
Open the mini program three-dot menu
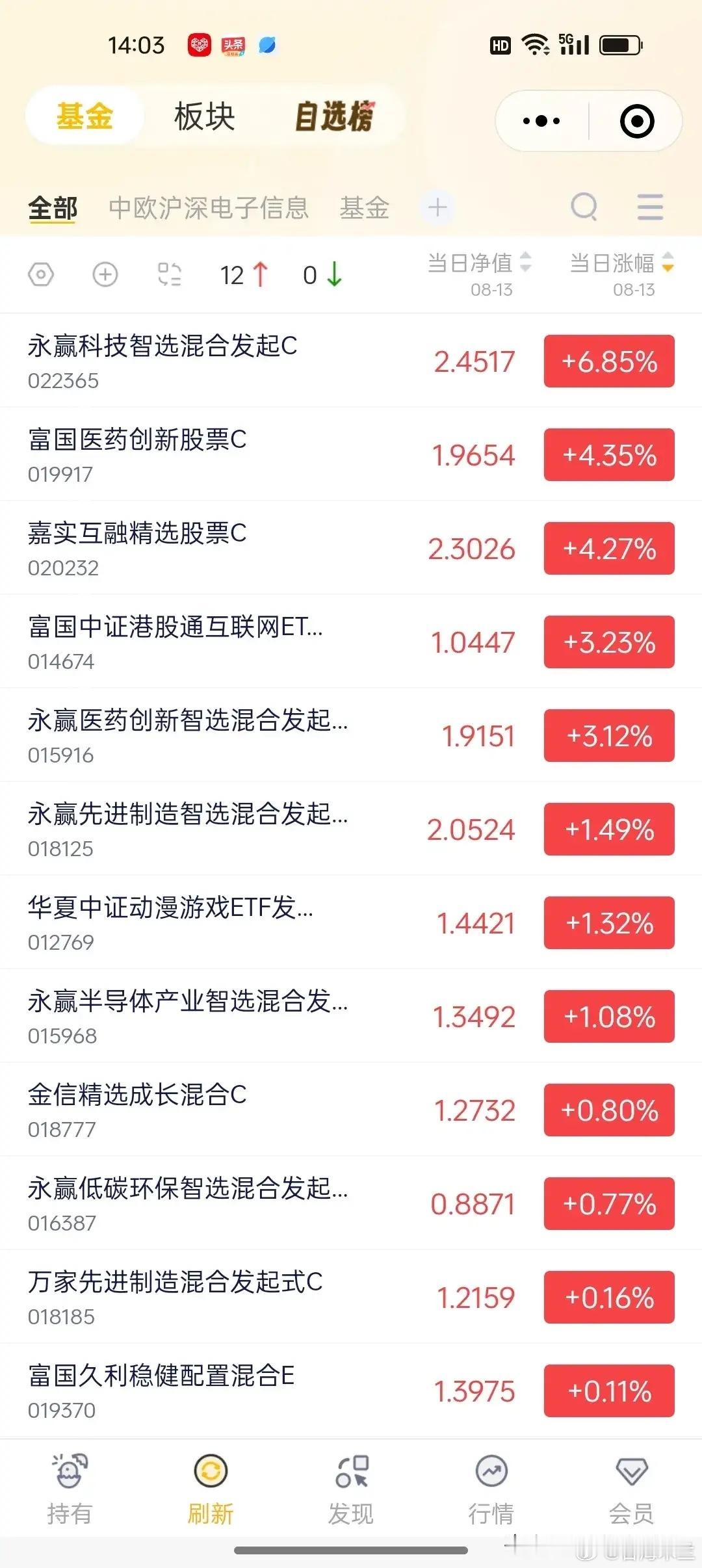tap(541, 121)
